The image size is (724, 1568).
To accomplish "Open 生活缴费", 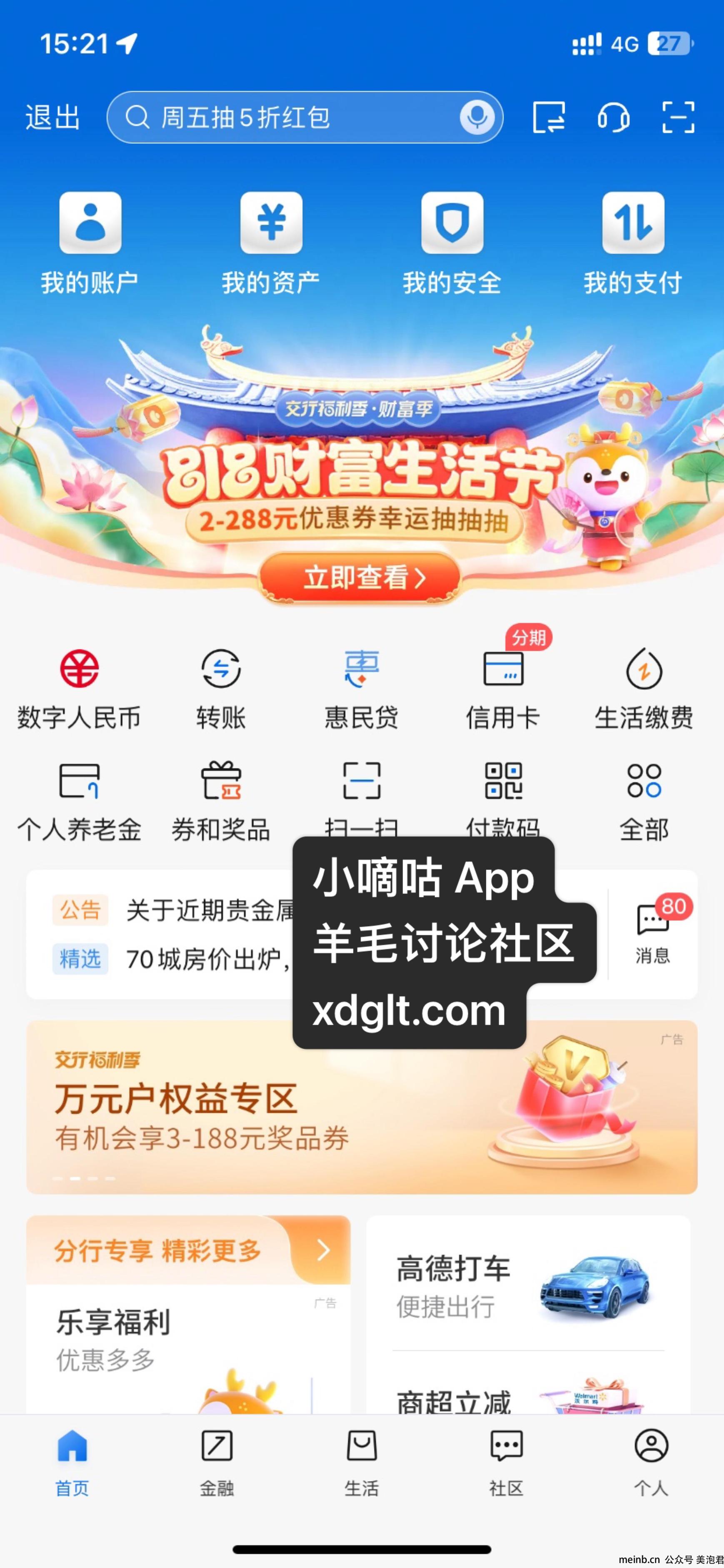I will pyautogui.click(x=644, y=689).
